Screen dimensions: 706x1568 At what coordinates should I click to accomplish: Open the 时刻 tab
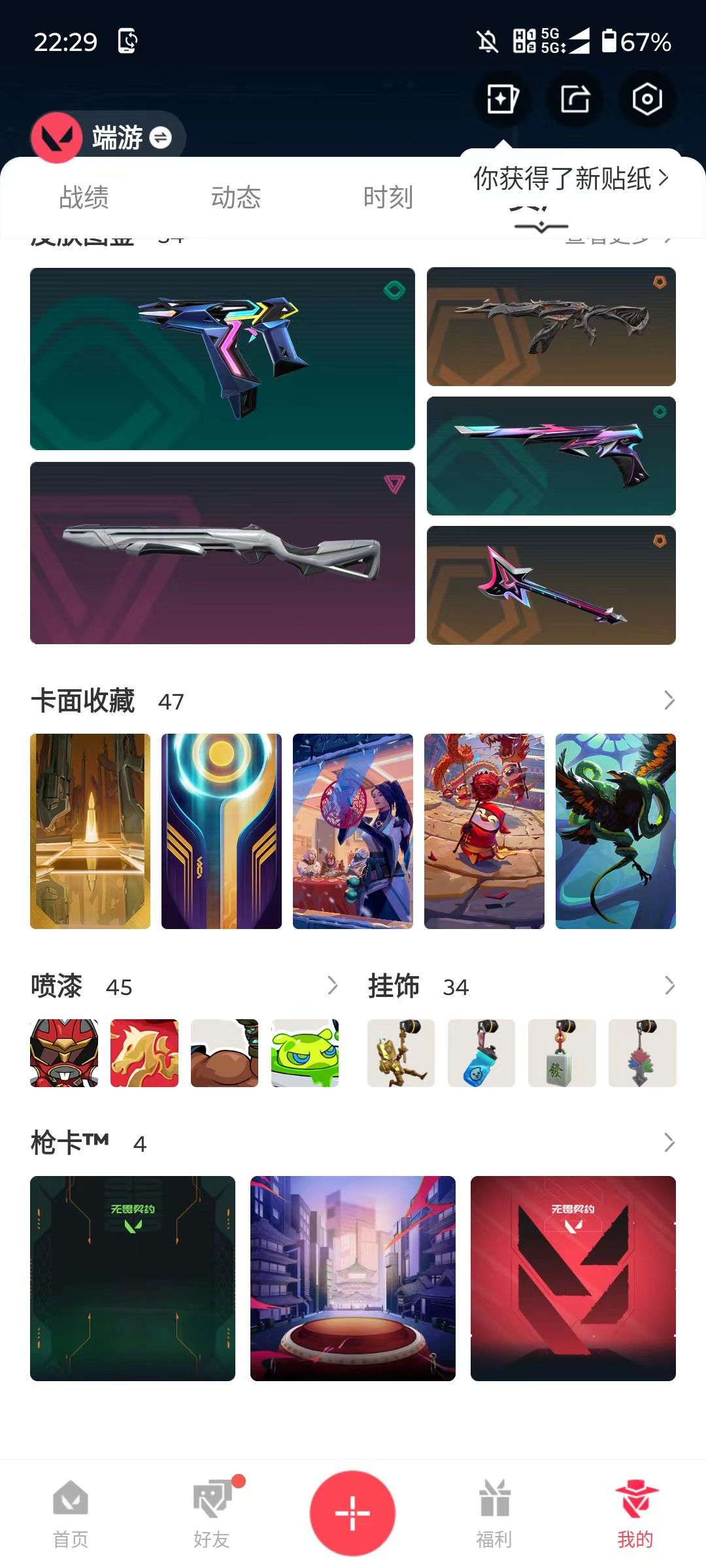pos(388,197)
